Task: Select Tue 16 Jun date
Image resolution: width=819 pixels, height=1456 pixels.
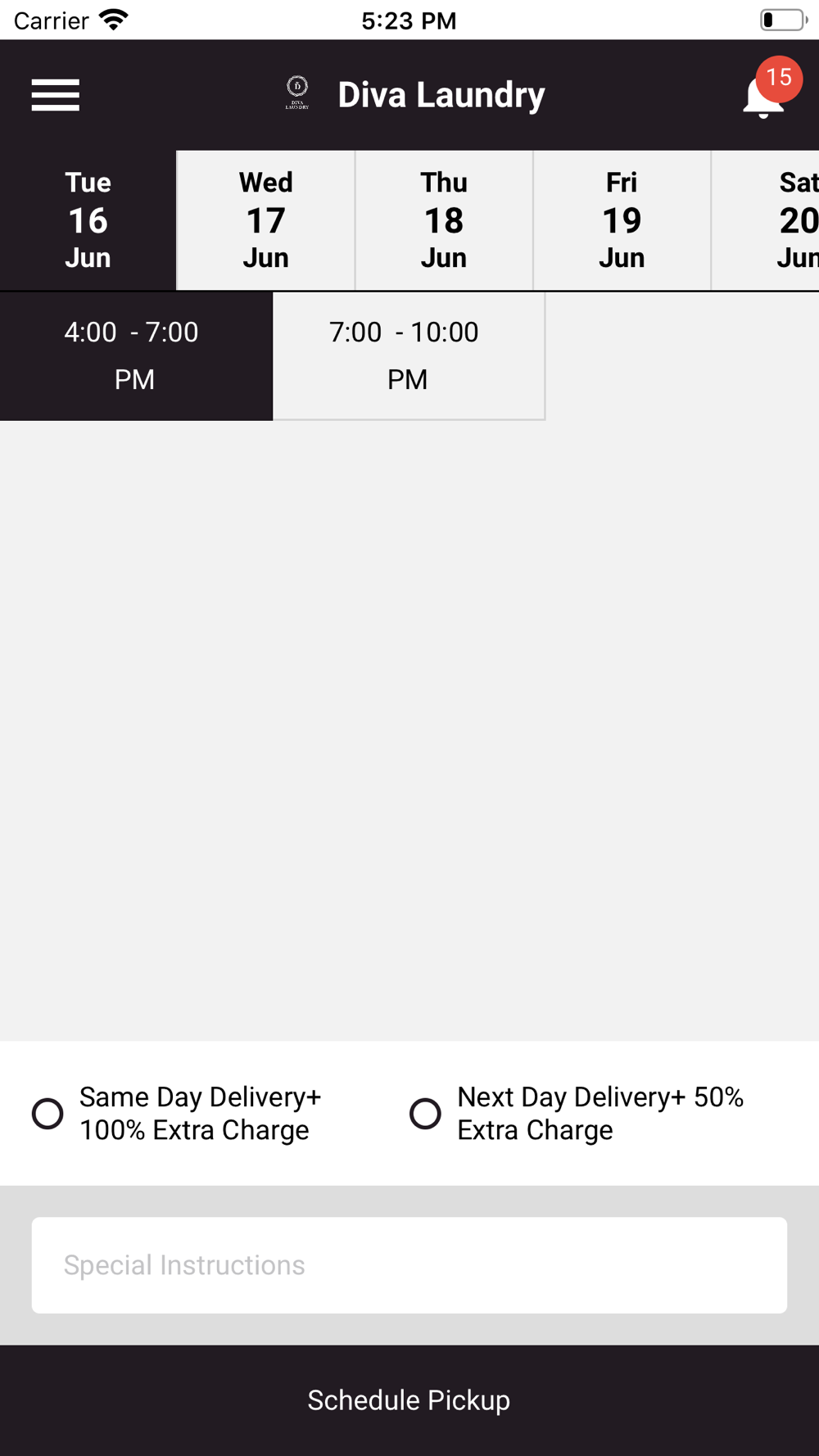Action: tap(88, 220)
